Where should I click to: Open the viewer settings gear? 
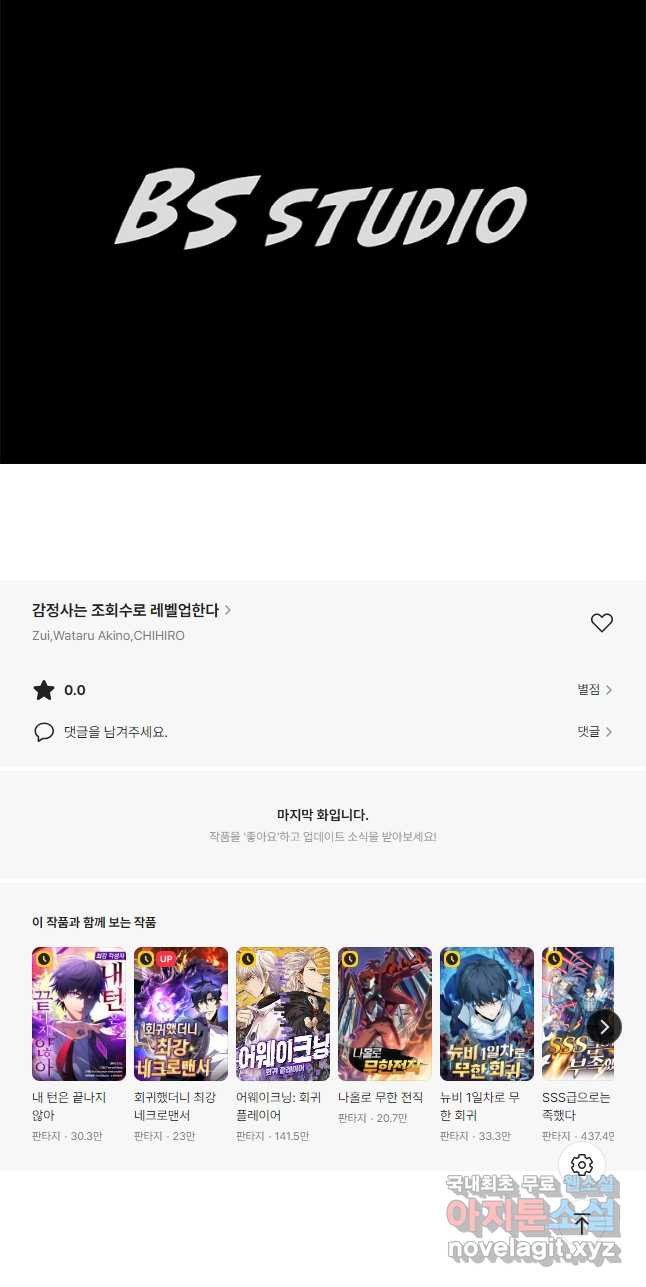pos(582,1165)
